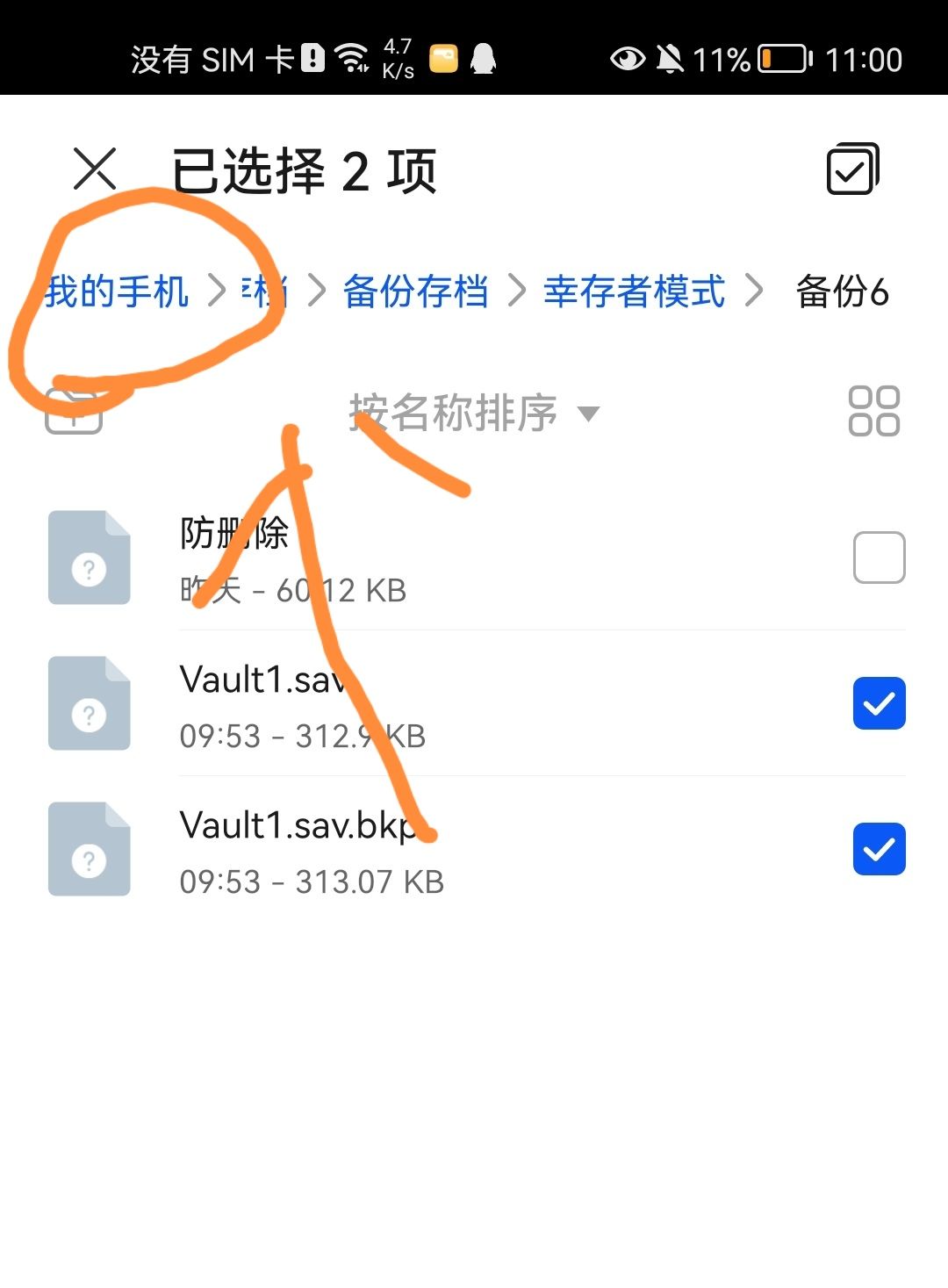
Task: Click the grid view layout icon
Action: (x=875, y=412)
